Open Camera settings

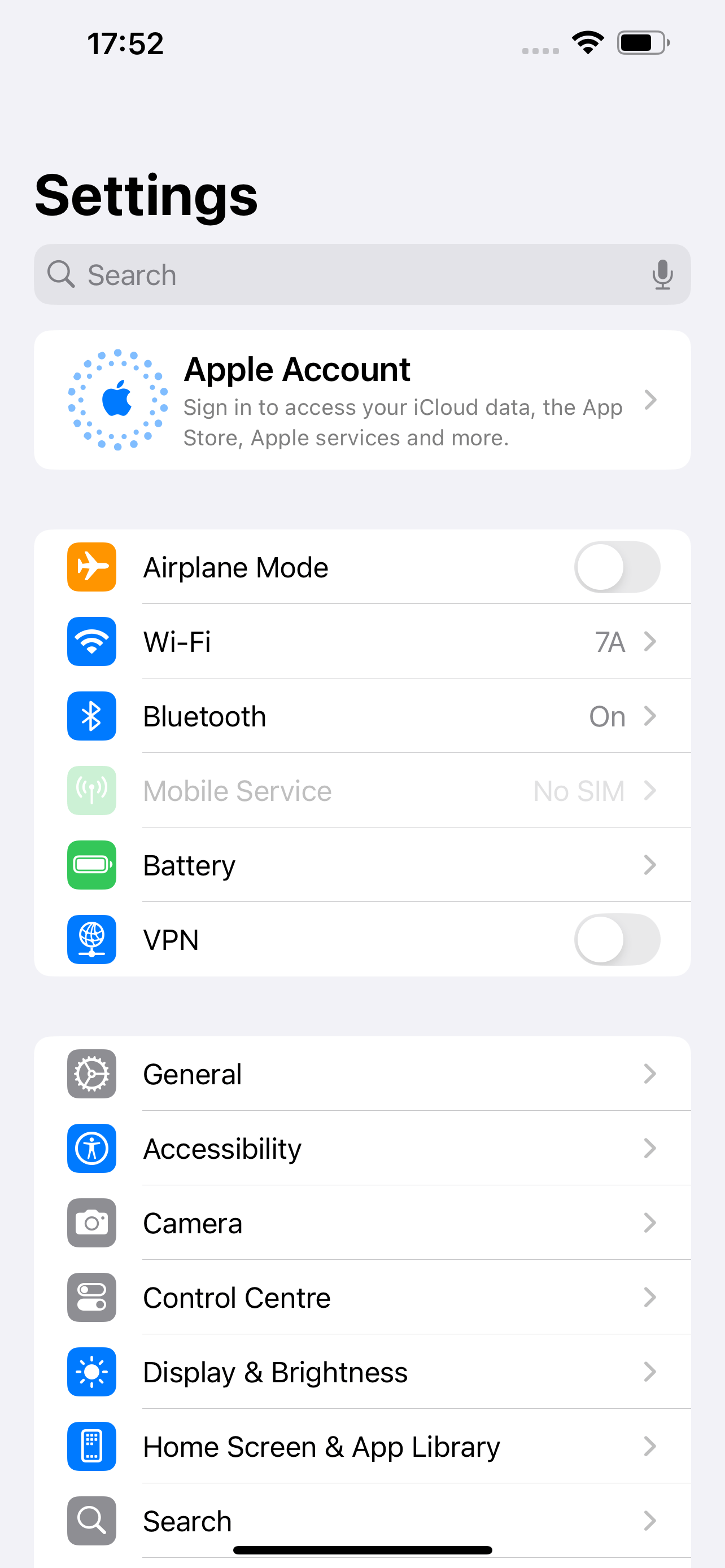[362, 1223]
